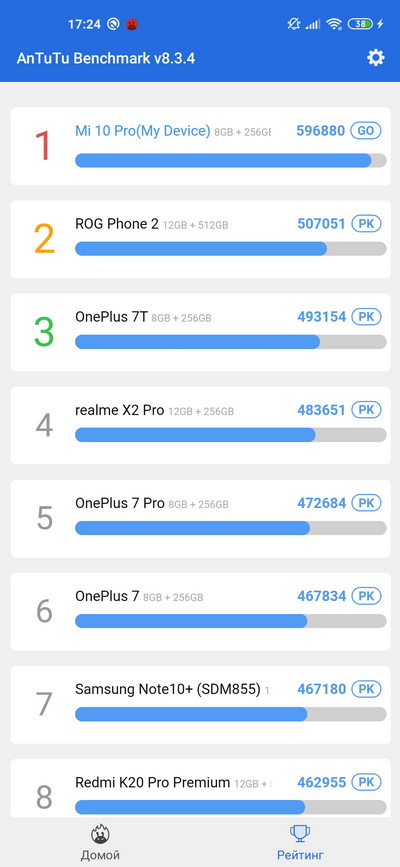Tap PK on the OnePlus 7 8GB + 256GB row
400x867 pixels.
coord(366,596)
